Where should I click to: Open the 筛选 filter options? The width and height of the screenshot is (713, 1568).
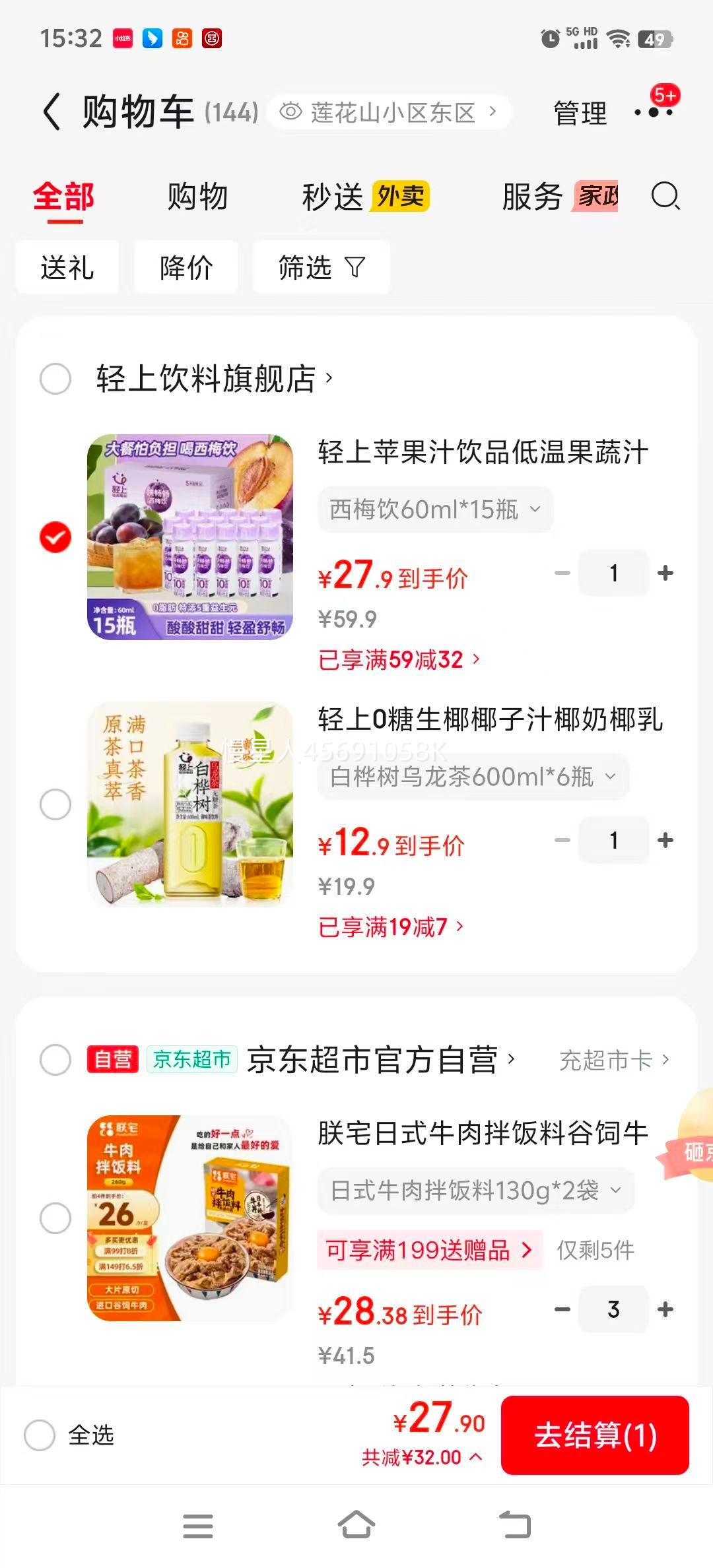pyautogui.click(x=321, y=267)
